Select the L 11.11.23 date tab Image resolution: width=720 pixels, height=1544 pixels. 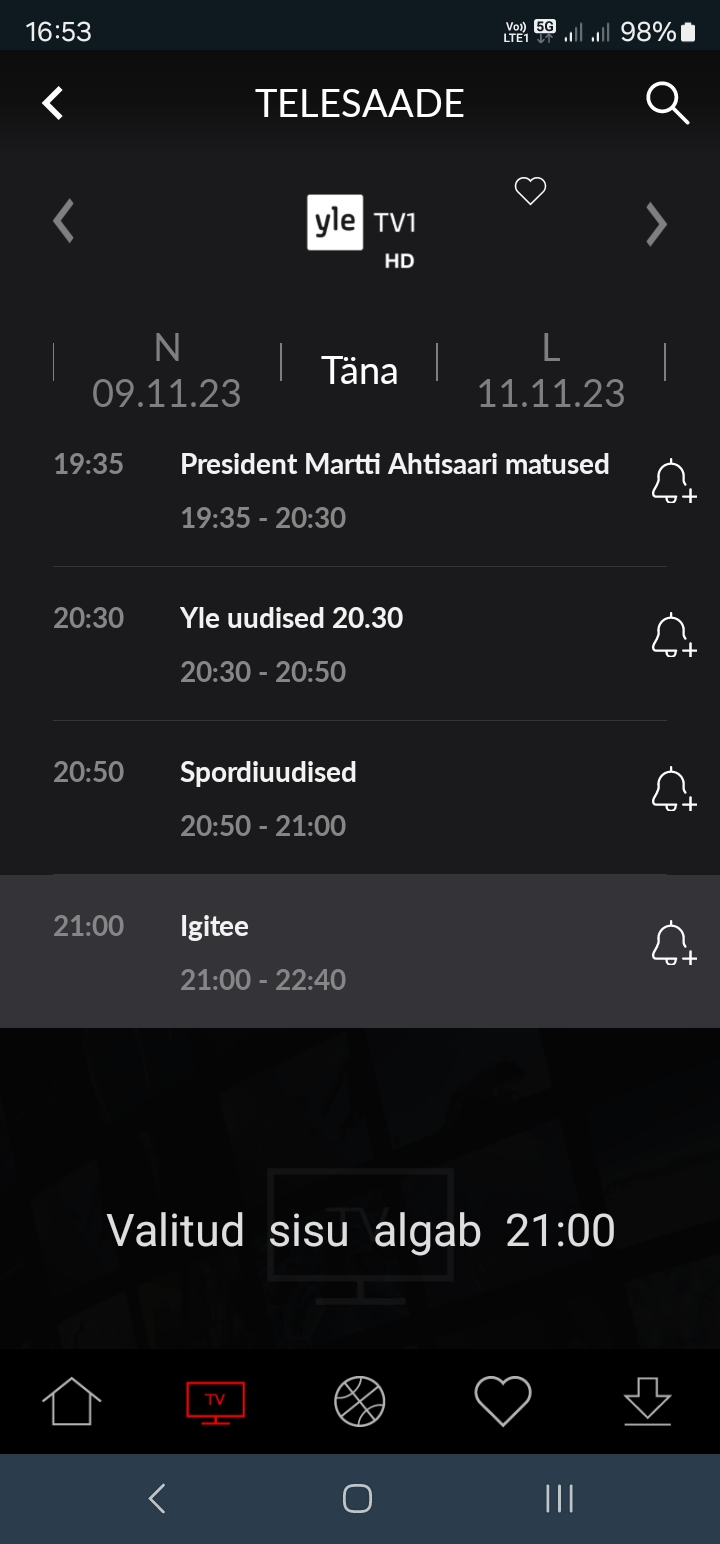[x=551, y=371]
